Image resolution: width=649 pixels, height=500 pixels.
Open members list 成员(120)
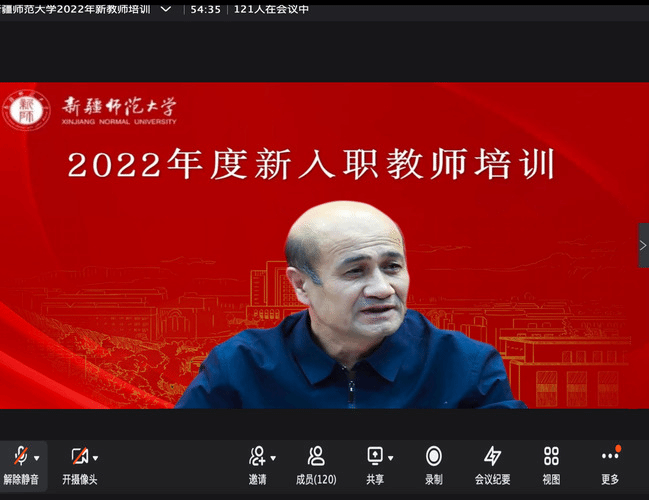click(x=316, y=463)
